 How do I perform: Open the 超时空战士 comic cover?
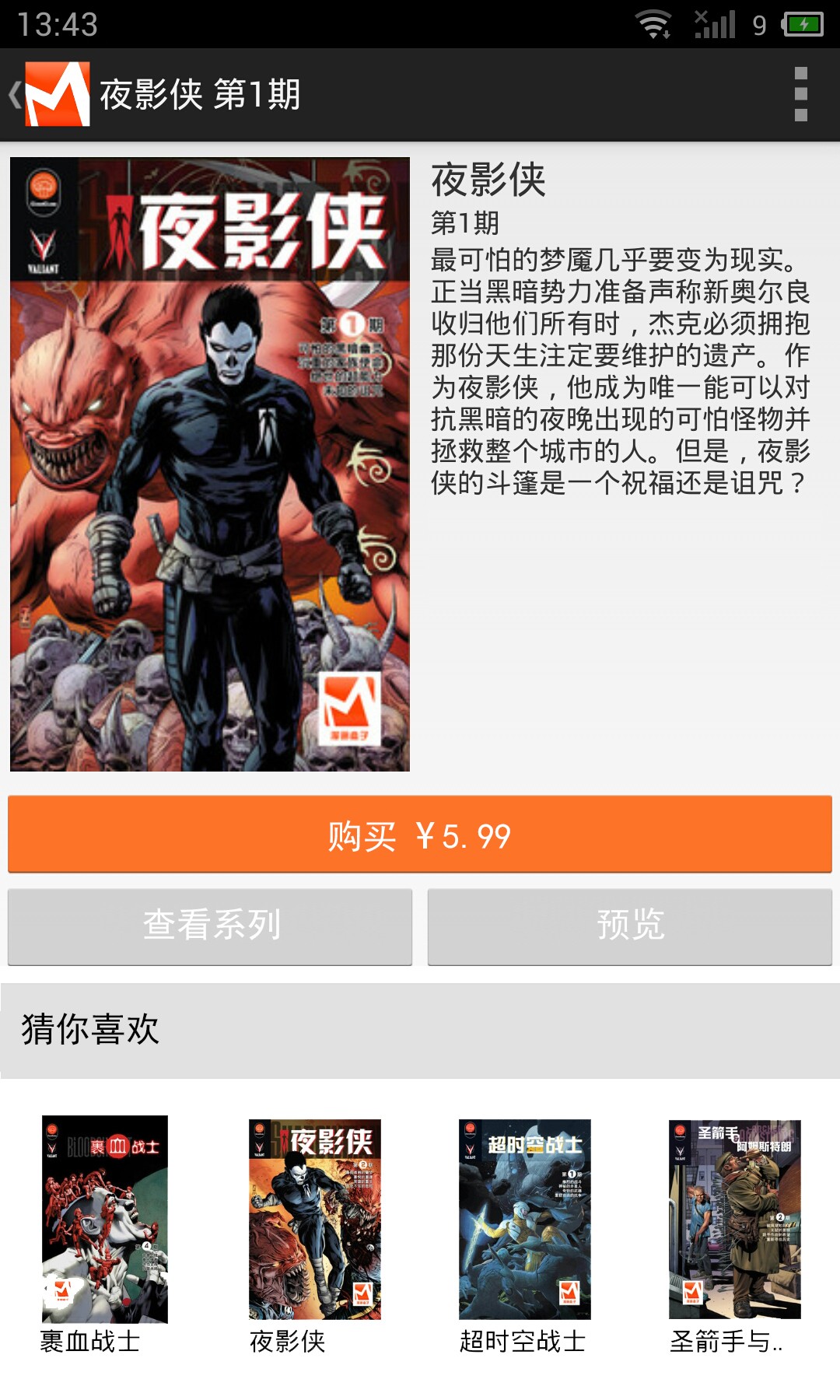coord(523,1217)
